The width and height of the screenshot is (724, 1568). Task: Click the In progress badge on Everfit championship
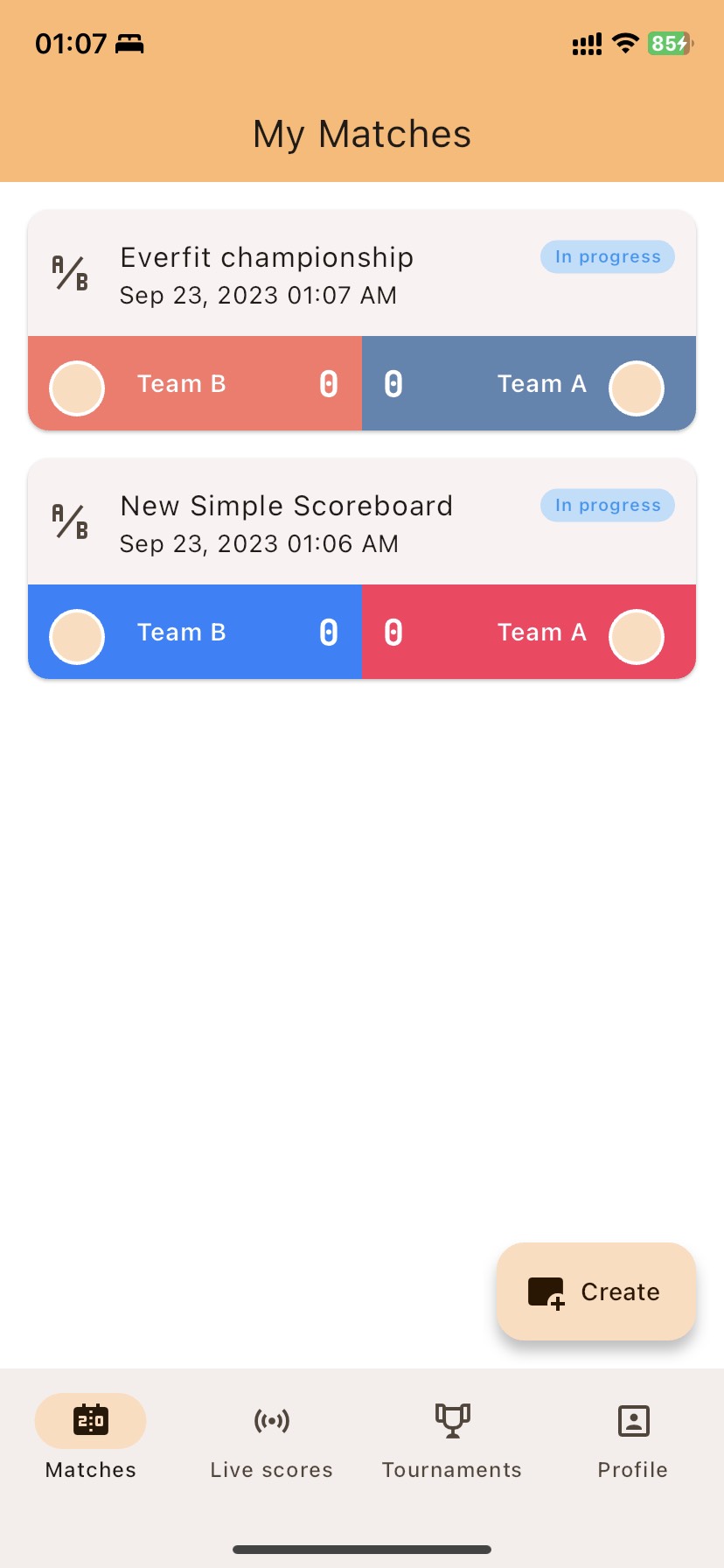(x=607, y=256)
